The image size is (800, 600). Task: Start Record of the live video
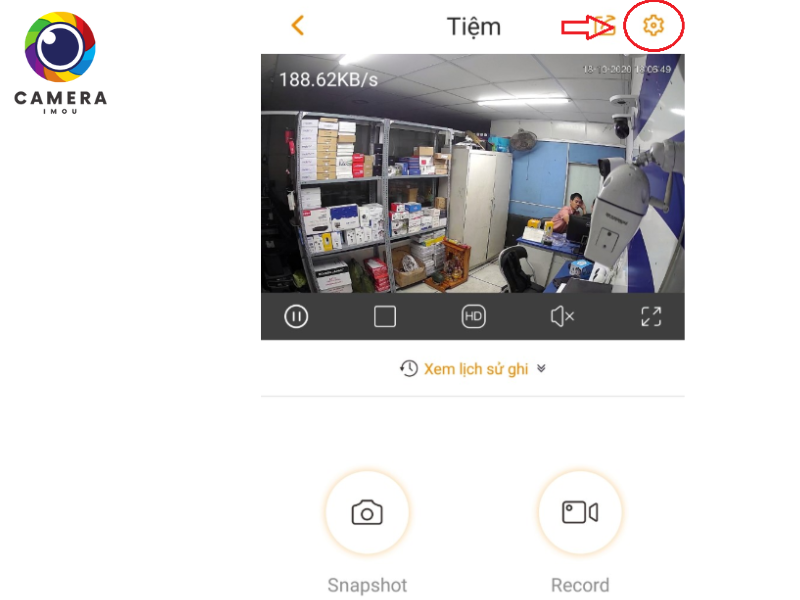pos(580,513)
